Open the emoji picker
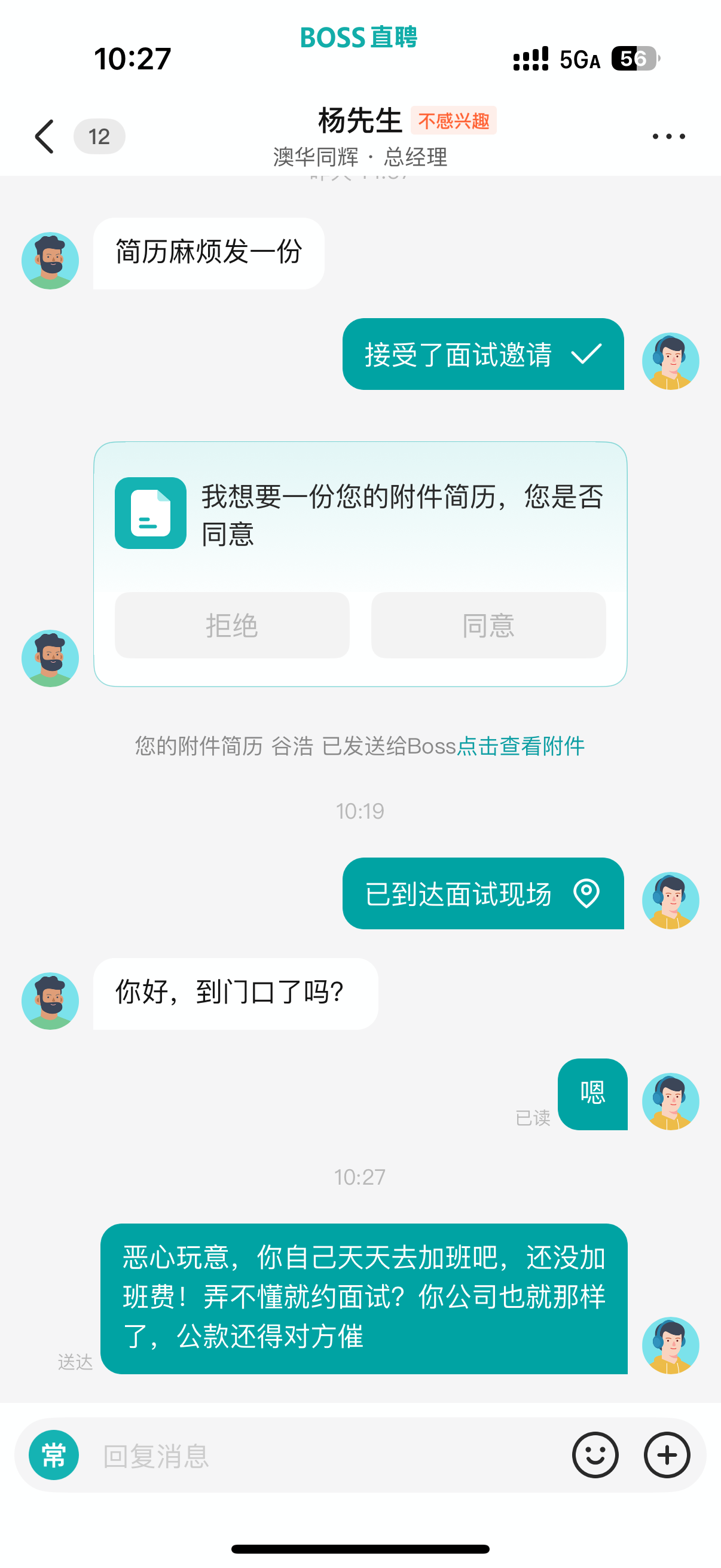Screen dimensions: 721x1568 tap(594, 1456)
